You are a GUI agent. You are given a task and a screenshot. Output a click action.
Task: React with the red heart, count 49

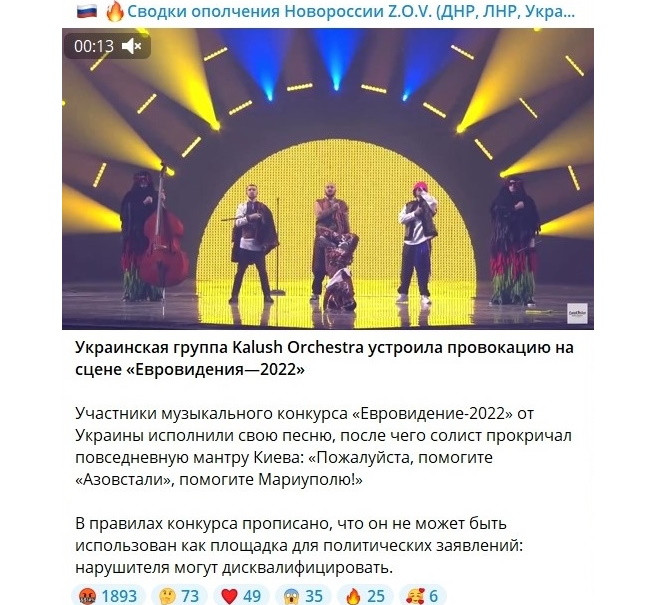[241, 595]
